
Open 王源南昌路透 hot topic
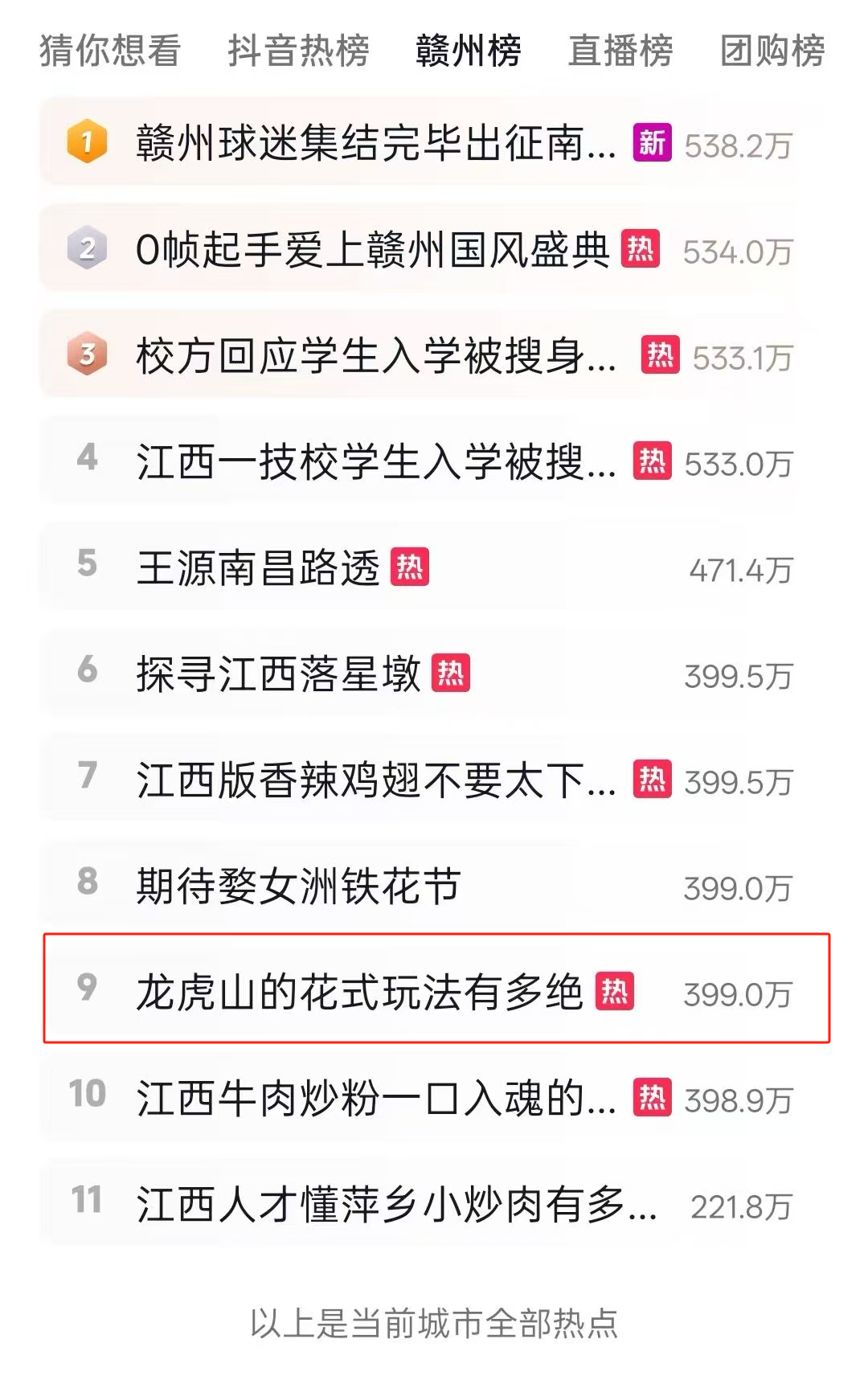(258, 568)
